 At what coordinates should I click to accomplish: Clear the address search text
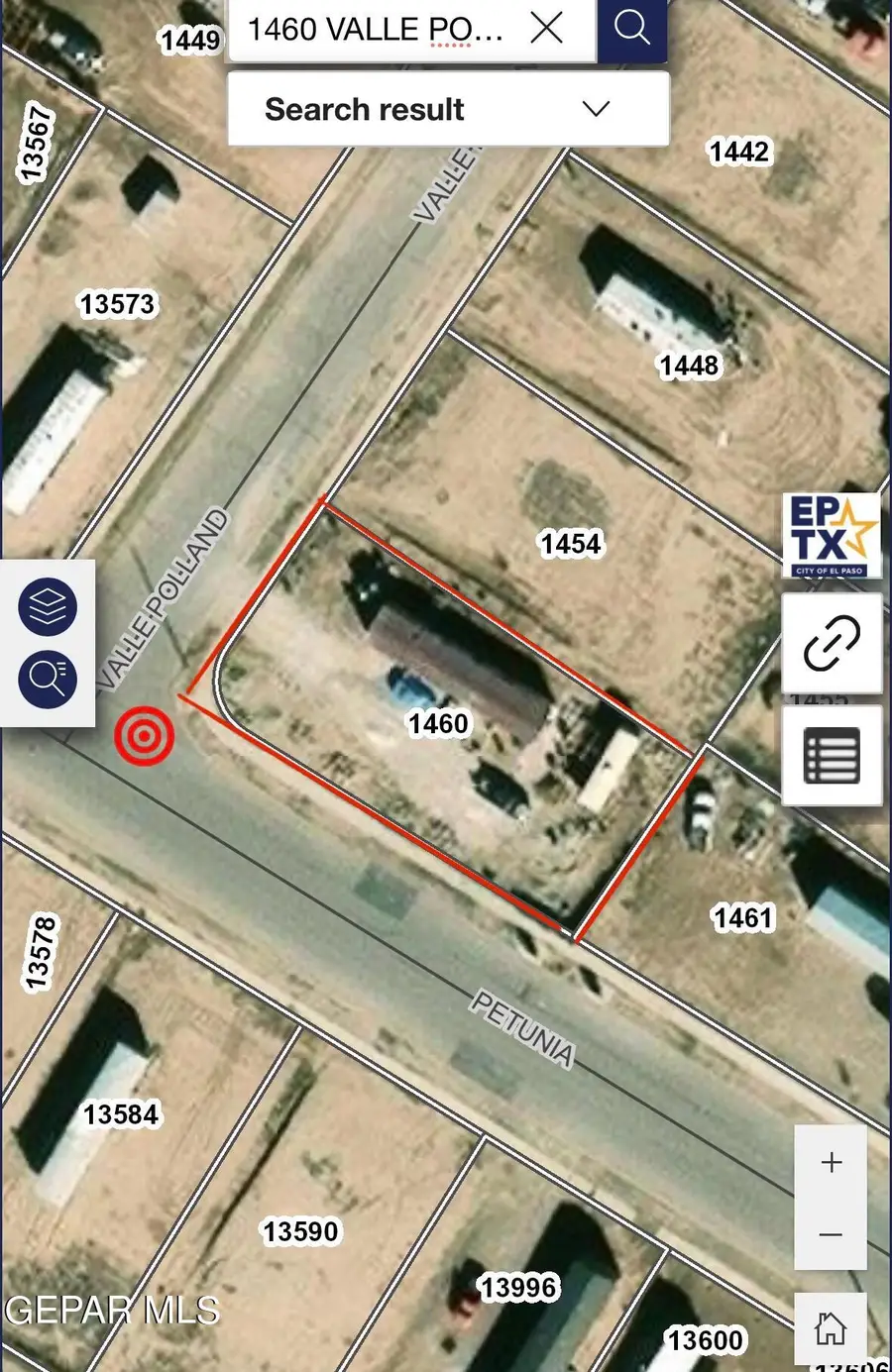pyautogui.click(x=546, y=29)
